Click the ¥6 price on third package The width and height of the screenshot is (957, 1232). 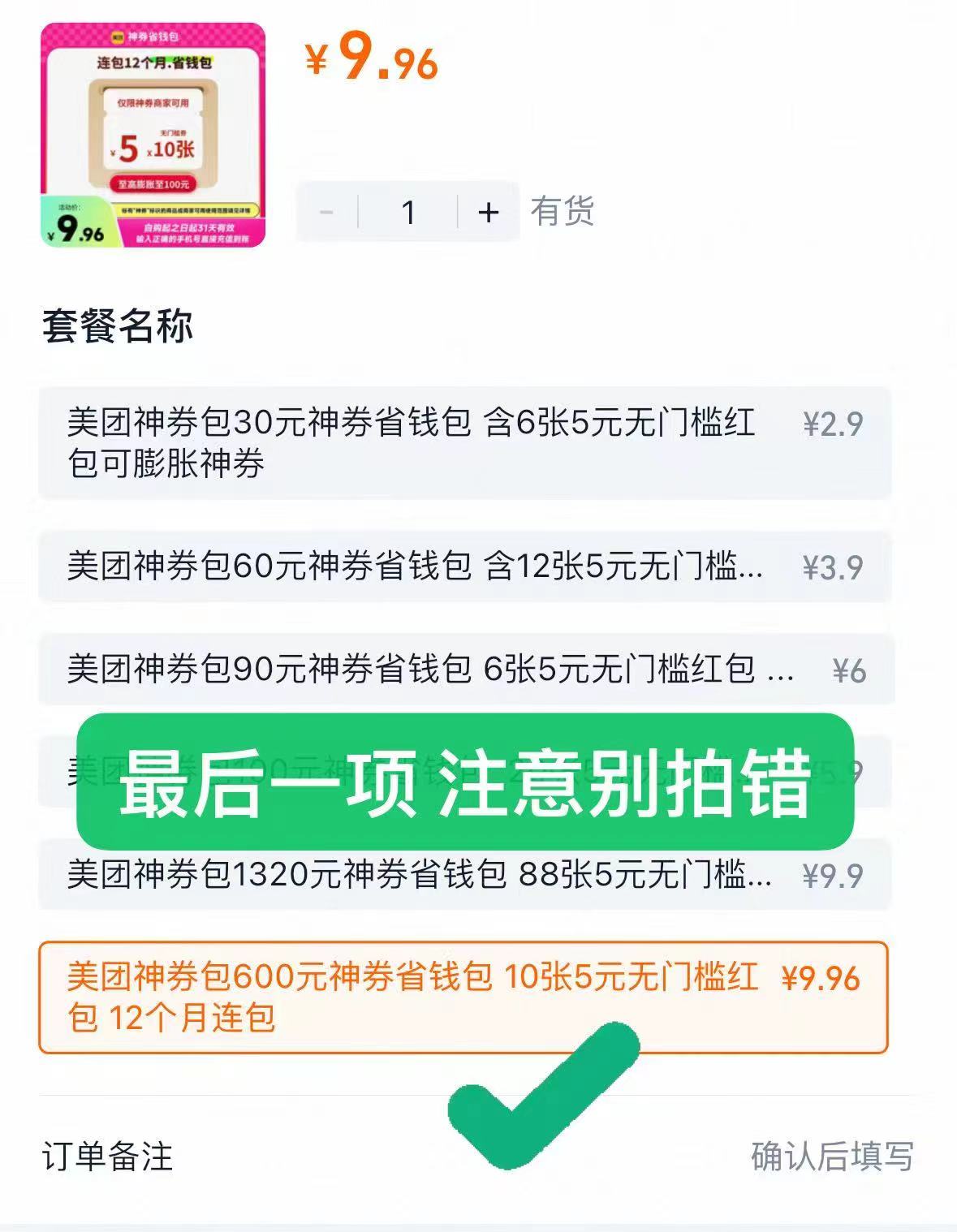tap(848, 671)
